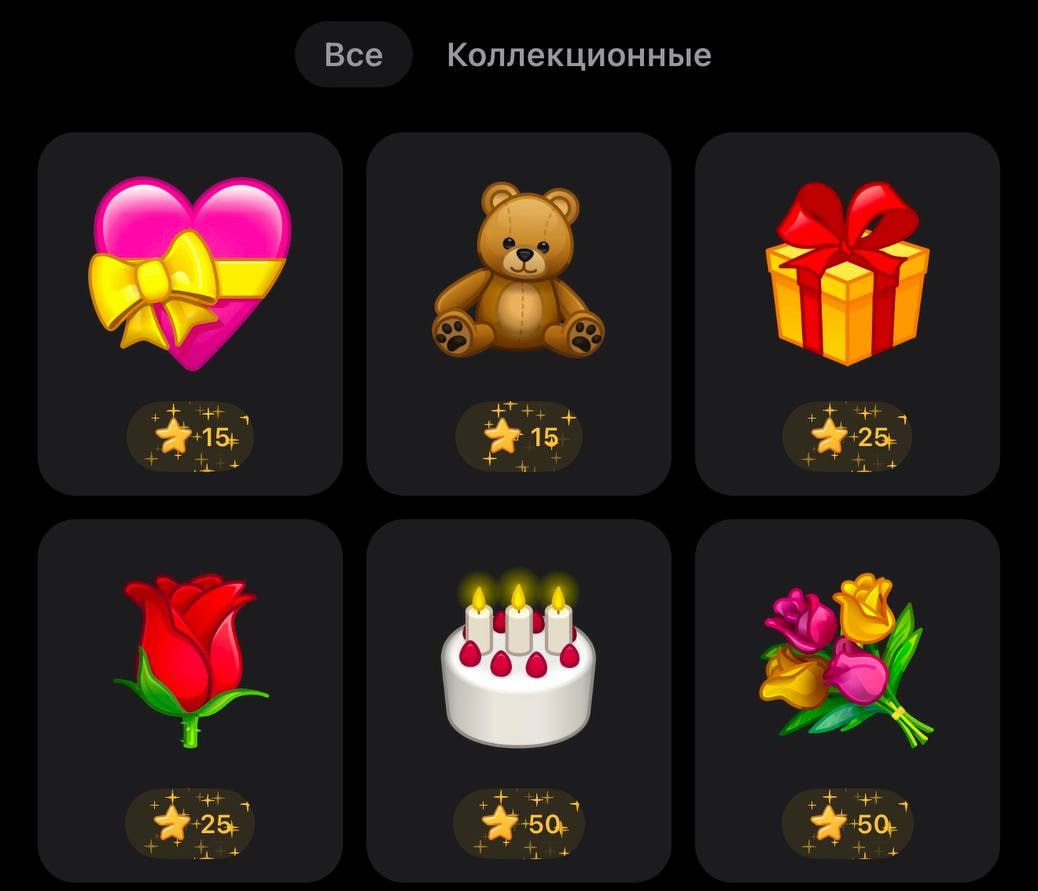
Task: Open the flower bouquet gift
Action: 847,699
